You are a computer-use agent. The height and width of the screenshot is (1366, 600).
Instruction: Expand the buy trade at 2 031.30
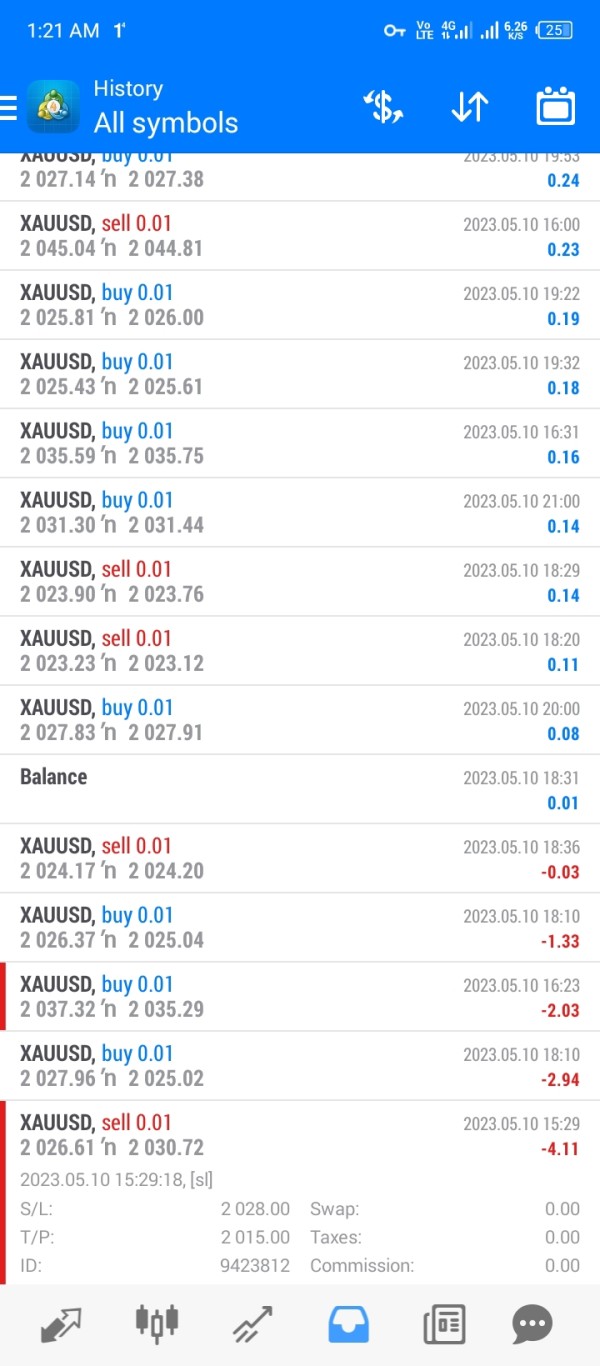300,512
